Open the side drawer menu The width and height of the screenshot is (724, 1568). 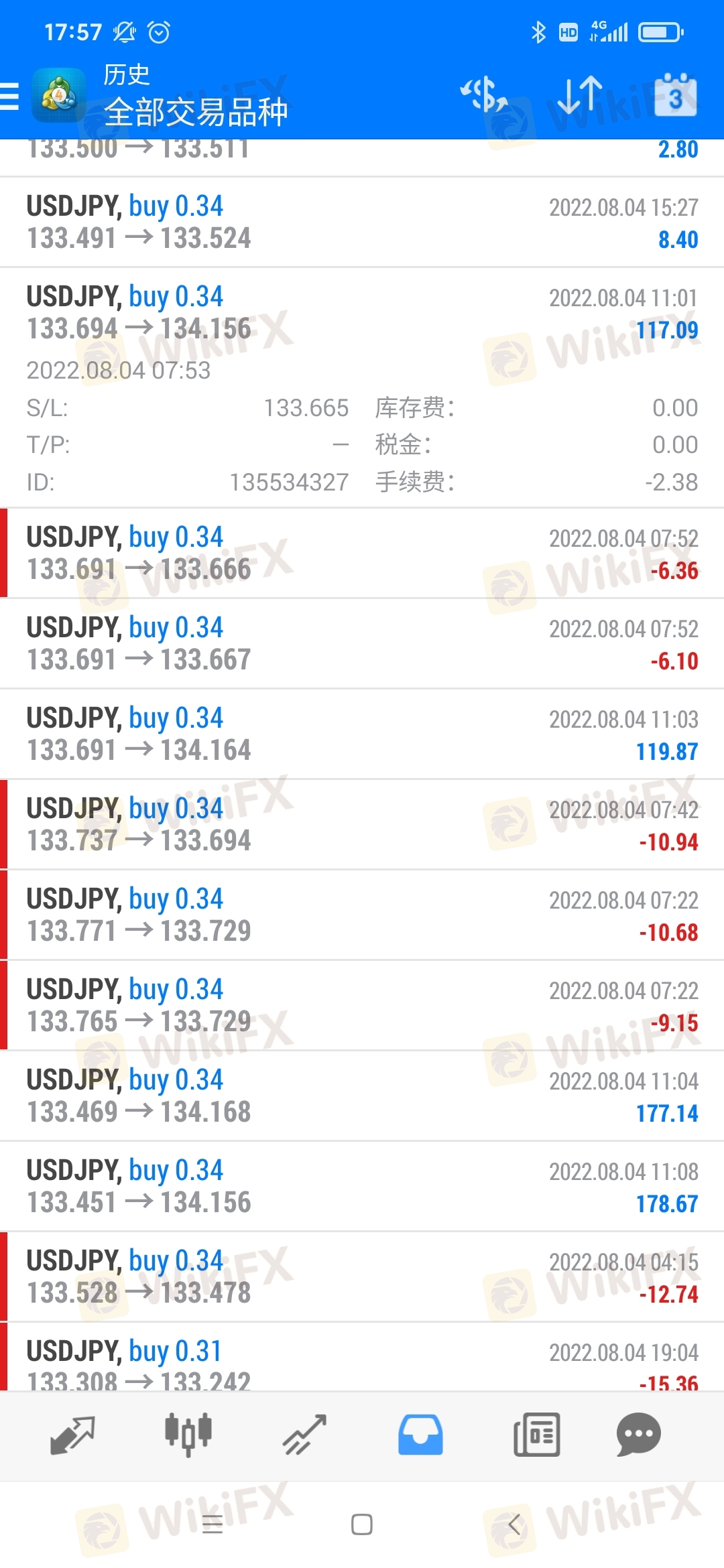(9, 96)
